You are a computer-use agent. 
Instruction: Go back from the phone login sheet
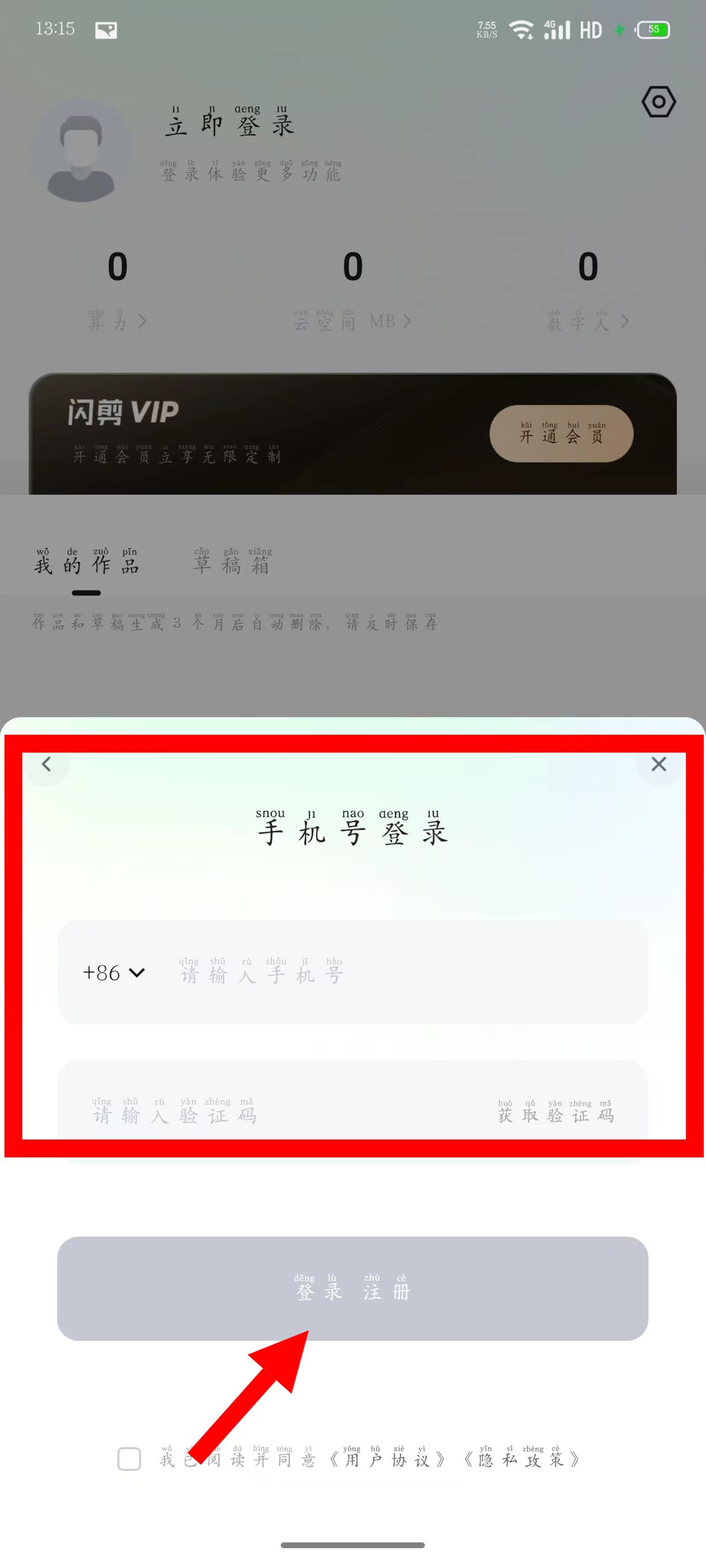[x=46, y=764]
